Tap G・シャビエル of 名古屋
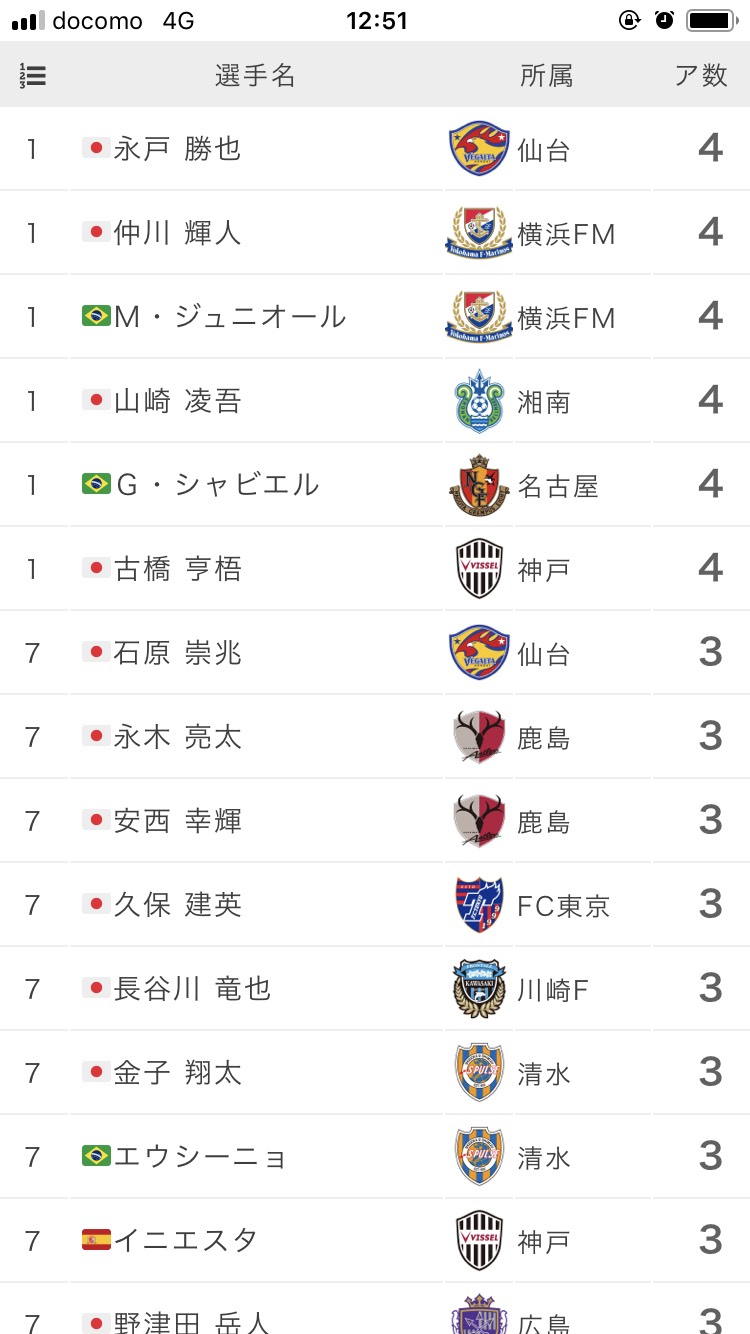The width and height of the screenshot is (750, 1334). coord(217,485)
